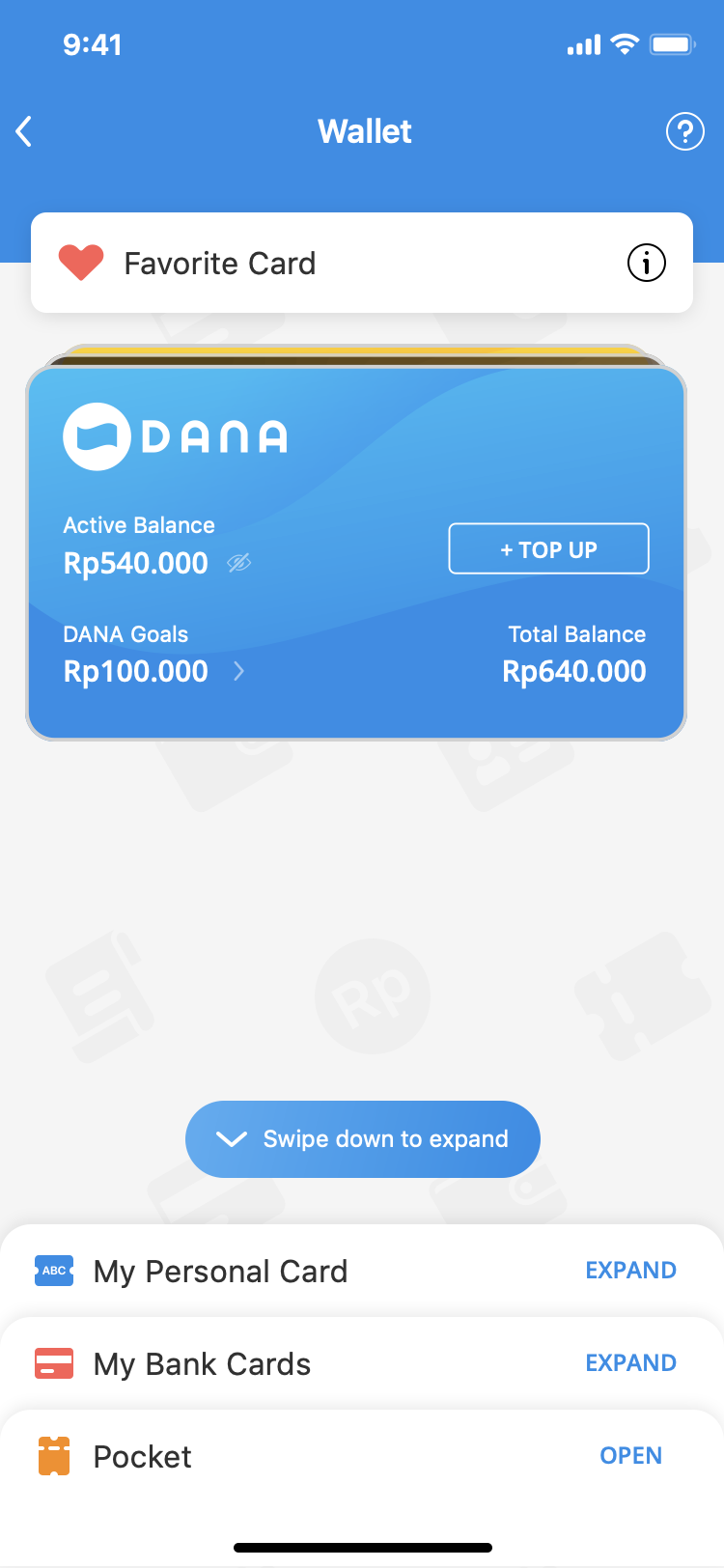Hit the + TOP UP button
Viewport: 724px width, 1568px height.
point(548,548)
